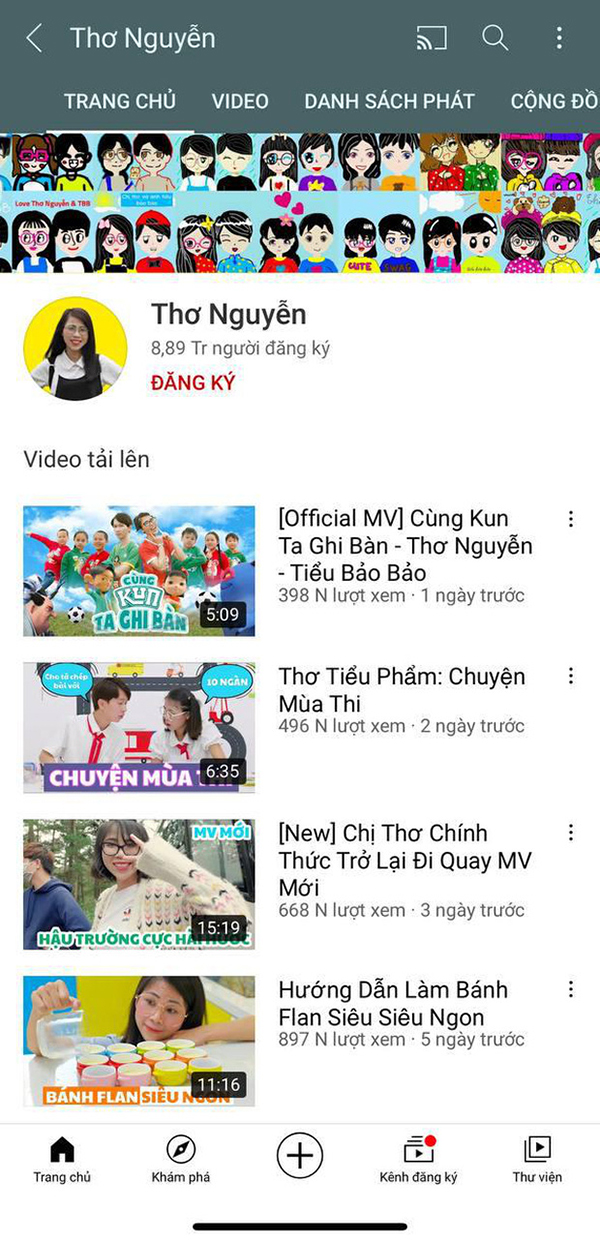Viewport: 600px width, 1242px height.
Task: Play the Cùng Kun Ta Ghi Bàn video
Action: [x=139, y=571]
